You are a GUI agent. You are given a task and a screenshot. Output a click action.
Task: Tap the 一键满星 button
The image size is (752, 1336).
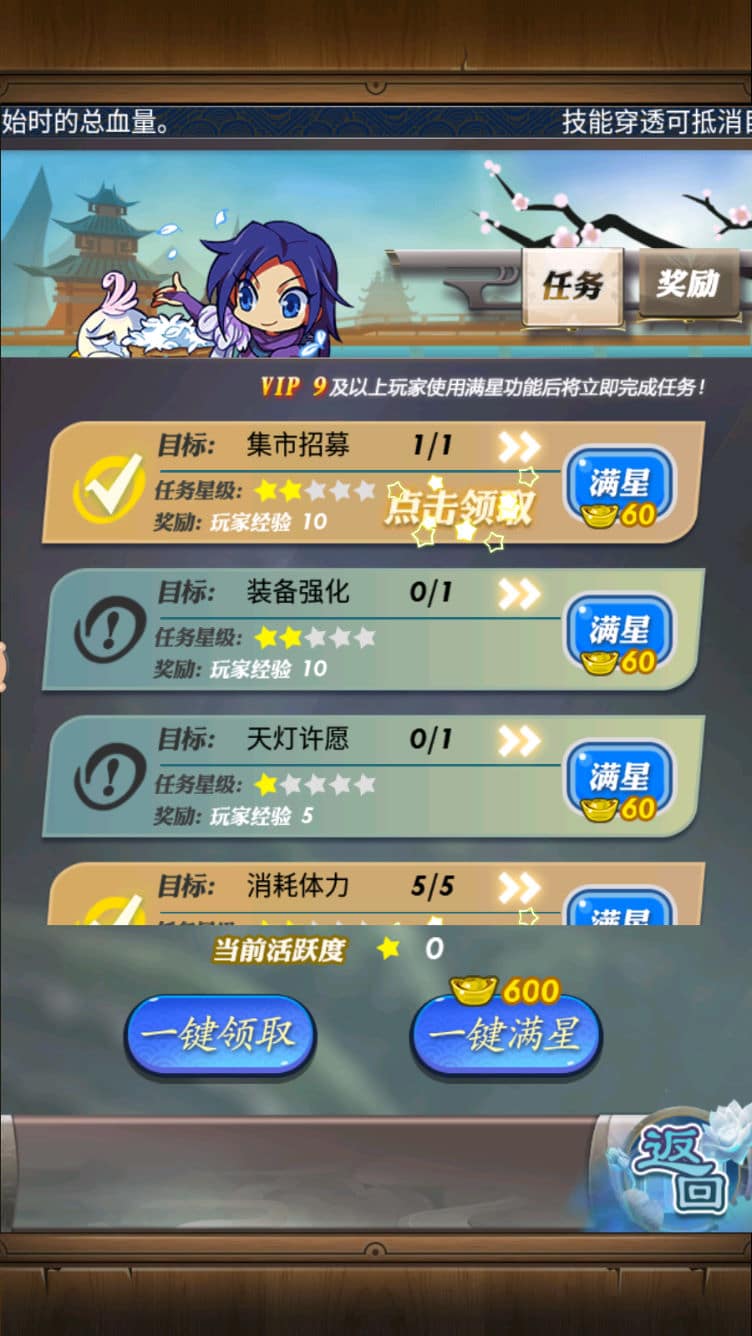(x=505, y=1035)
